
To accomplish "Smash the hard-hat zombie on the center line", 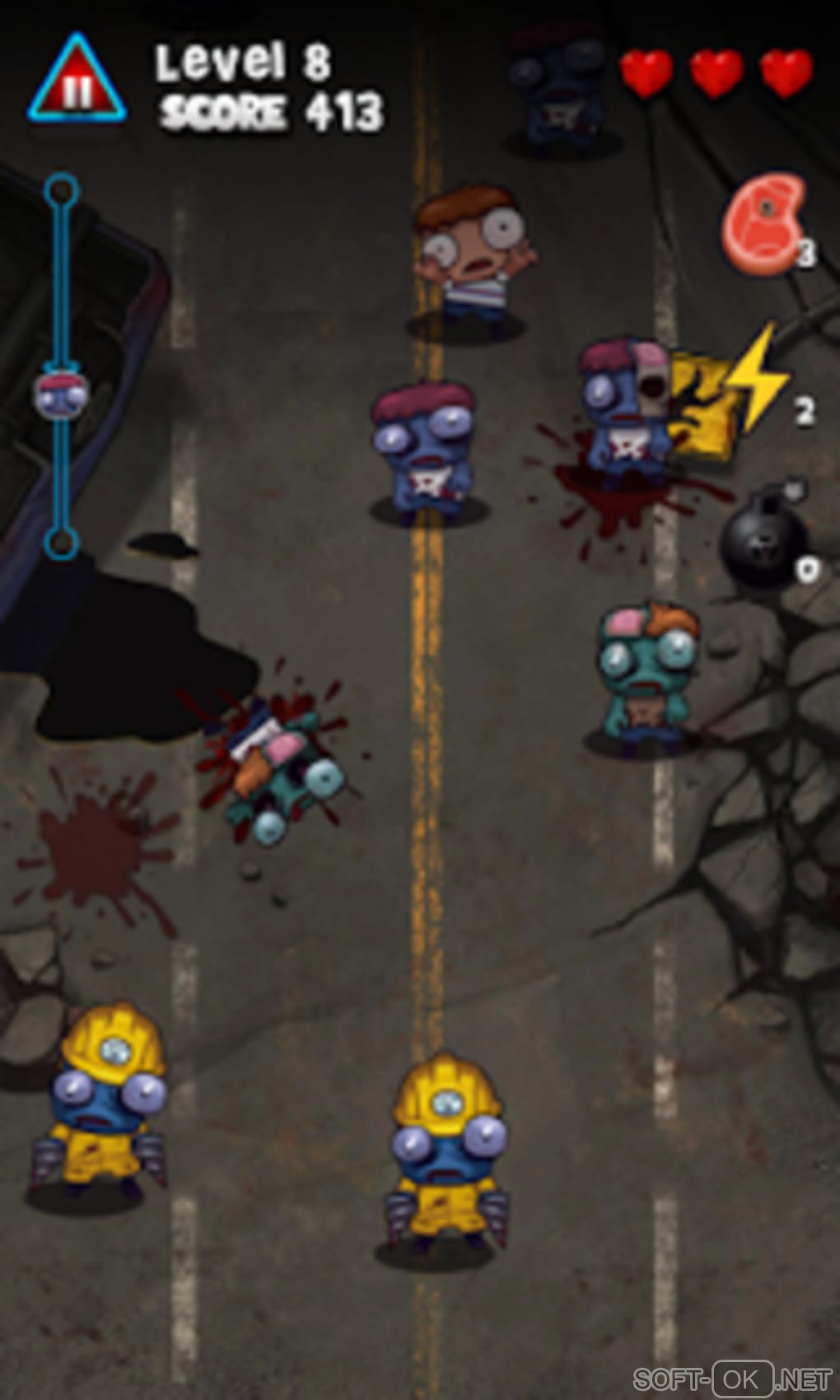I will pyautogui.click(x=445, y=1153).
